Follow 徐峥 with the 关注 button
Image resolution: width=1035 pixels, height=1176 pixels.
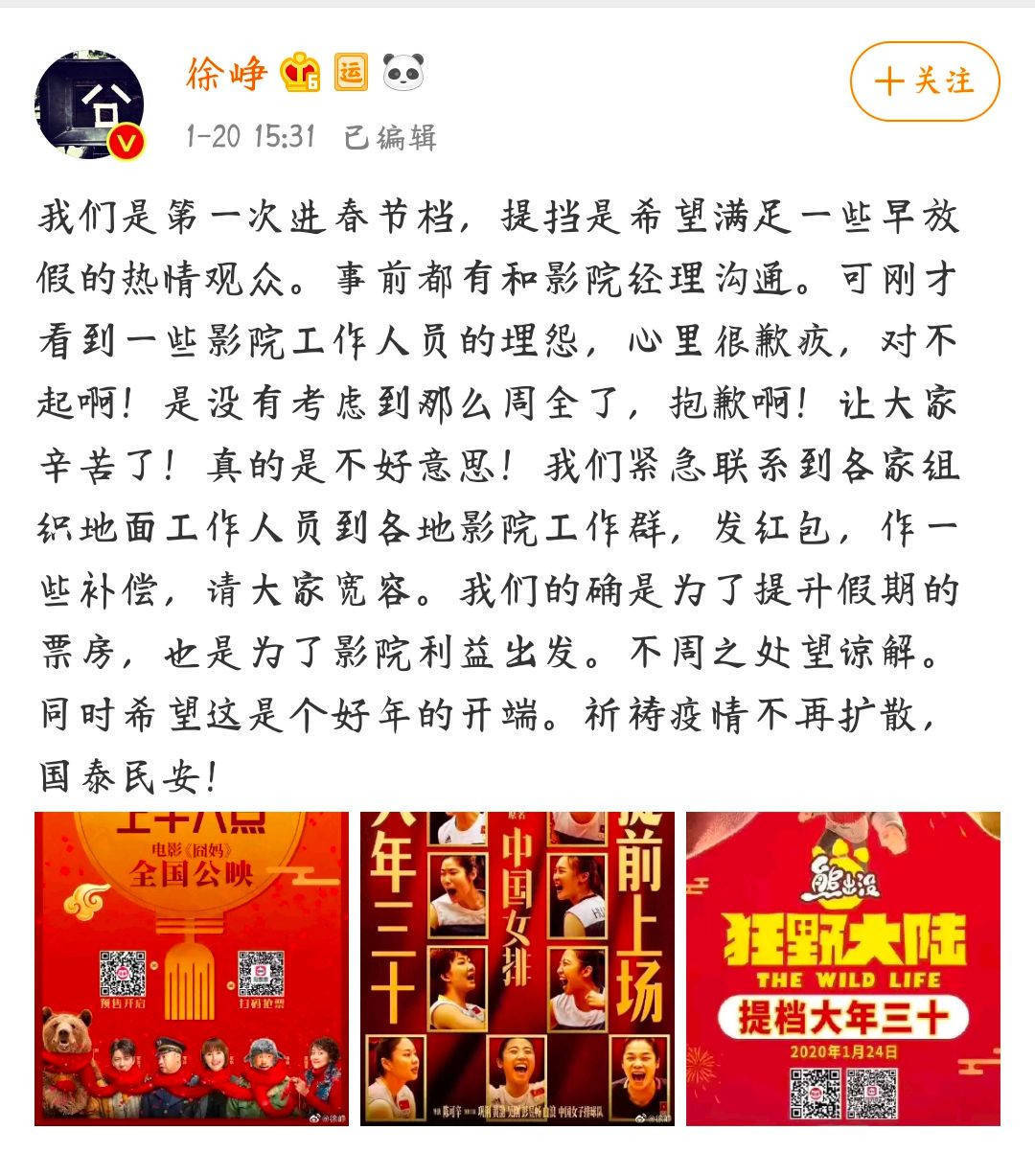click(924, 81)
